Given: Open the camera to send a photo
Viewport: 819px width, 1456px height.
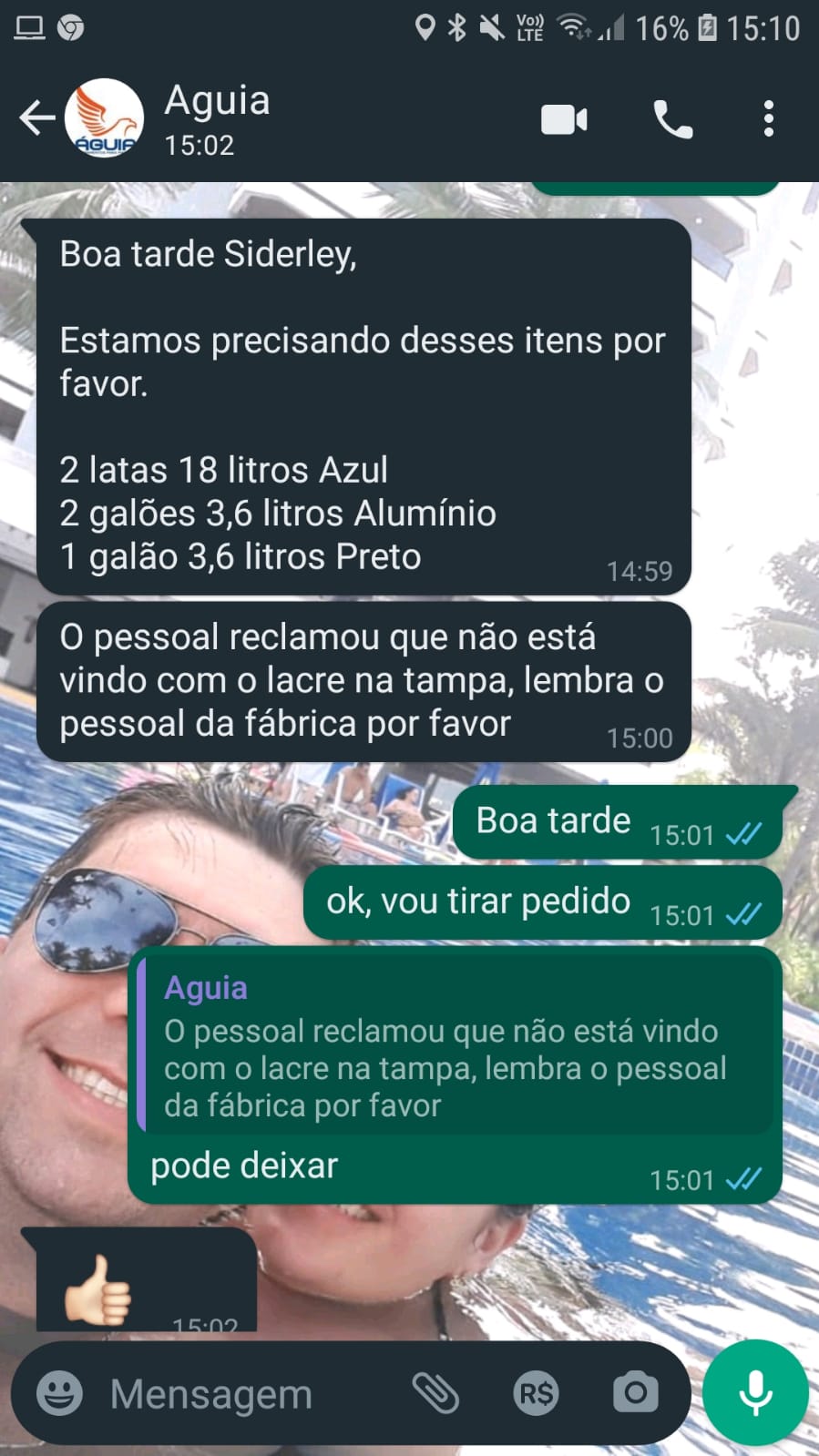Looking at the screenshot, I should point(635,1392).
